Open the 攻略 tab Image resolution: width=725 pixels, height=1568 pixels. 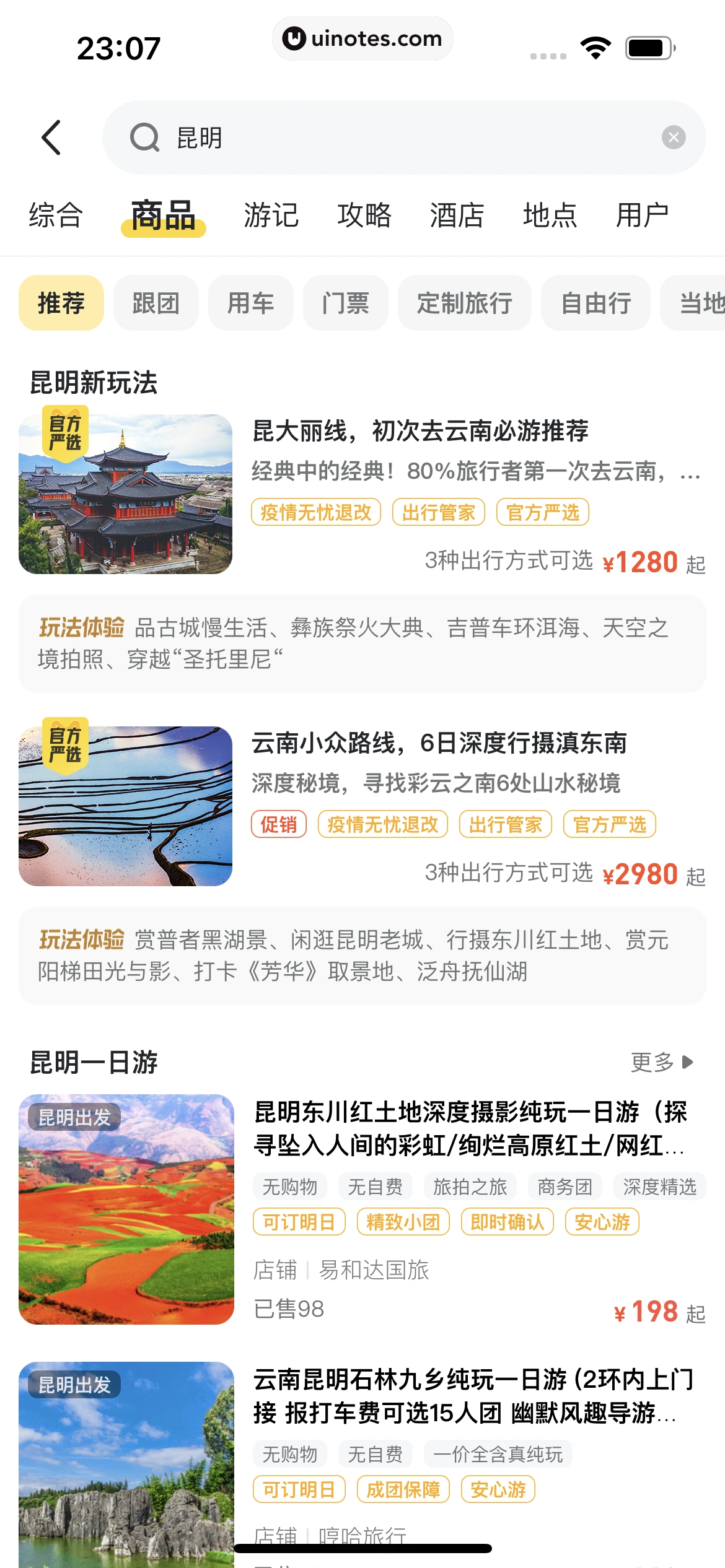click(364, 216)
